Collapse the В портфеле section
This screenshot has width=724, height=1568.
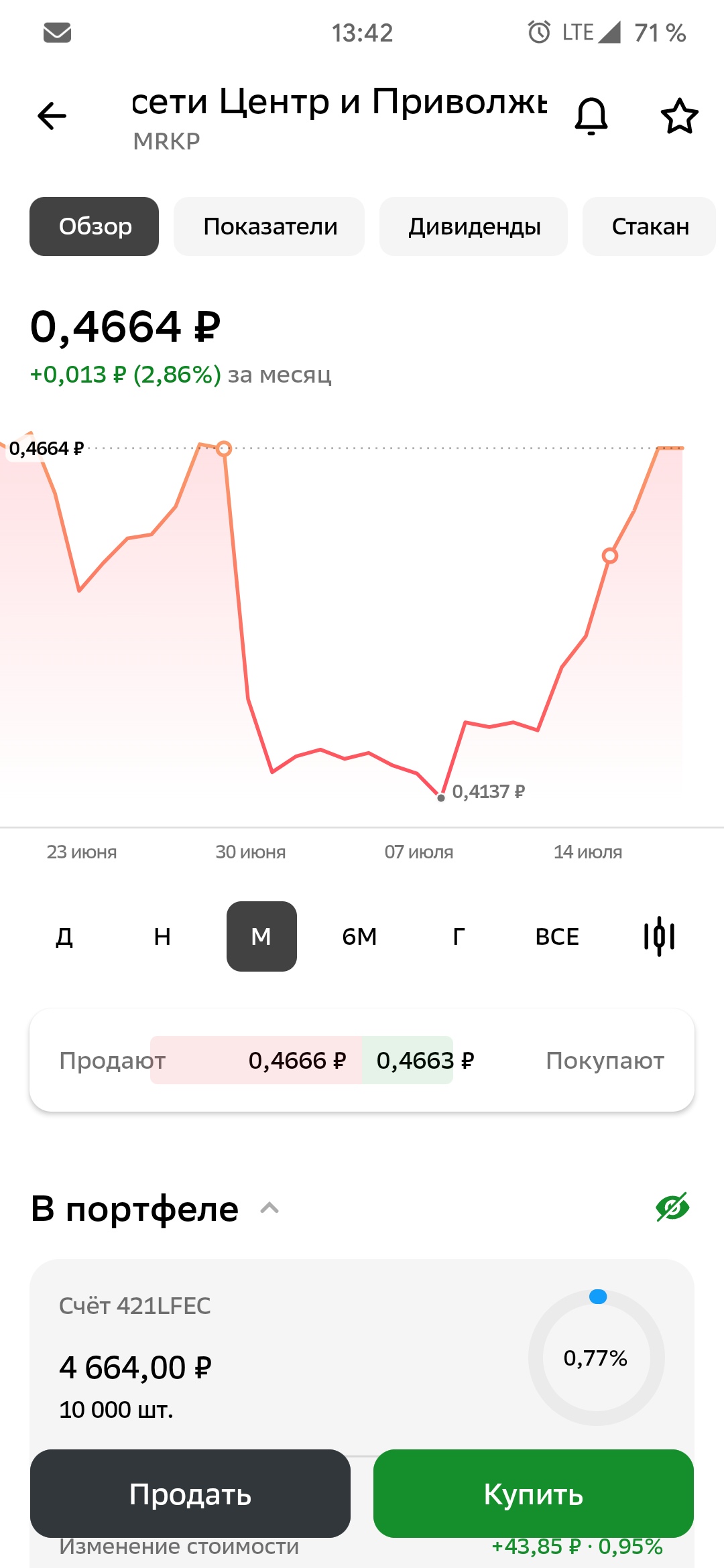(269, 1208)
